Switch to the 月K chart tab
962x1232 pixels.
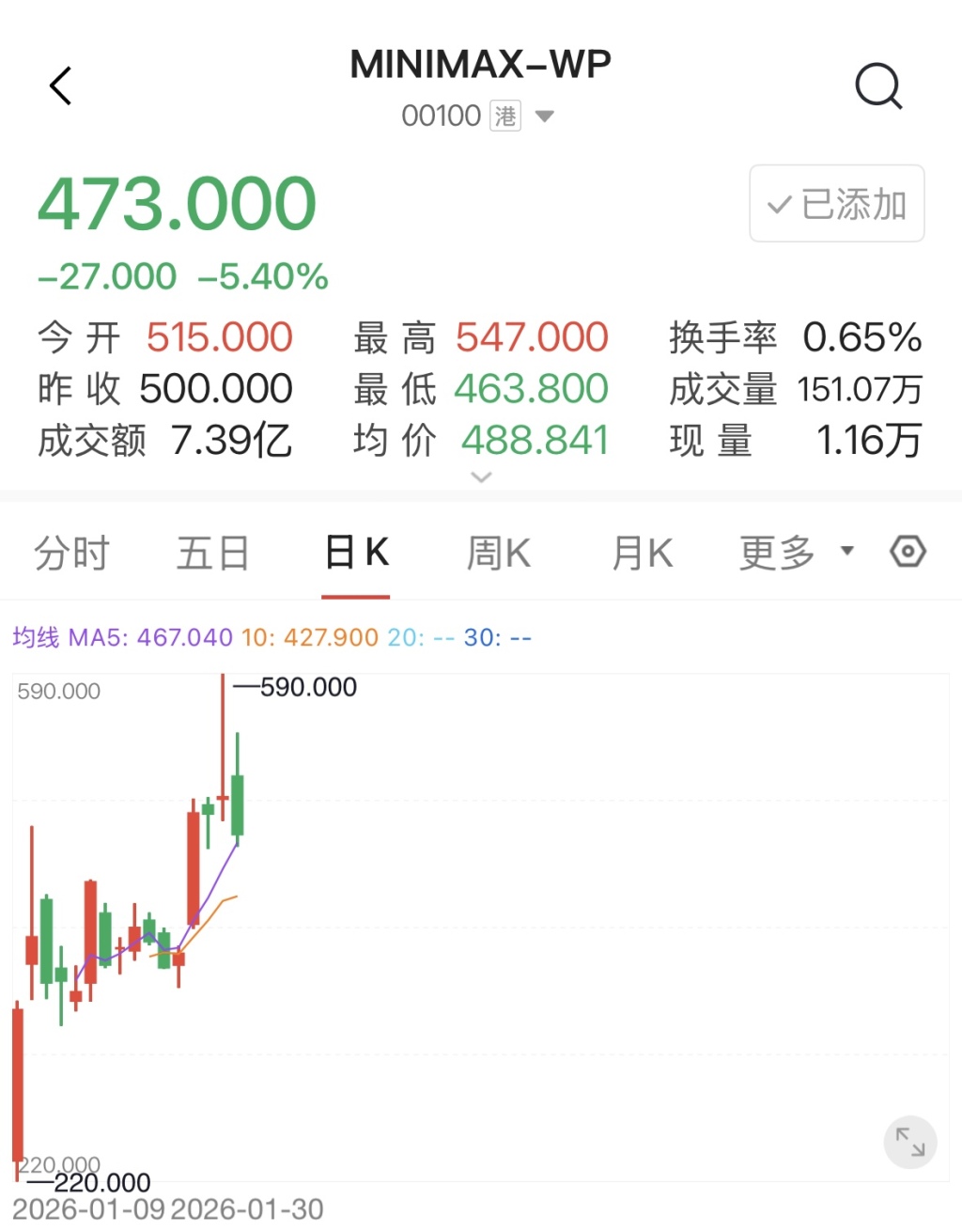[x=643, y=553]
